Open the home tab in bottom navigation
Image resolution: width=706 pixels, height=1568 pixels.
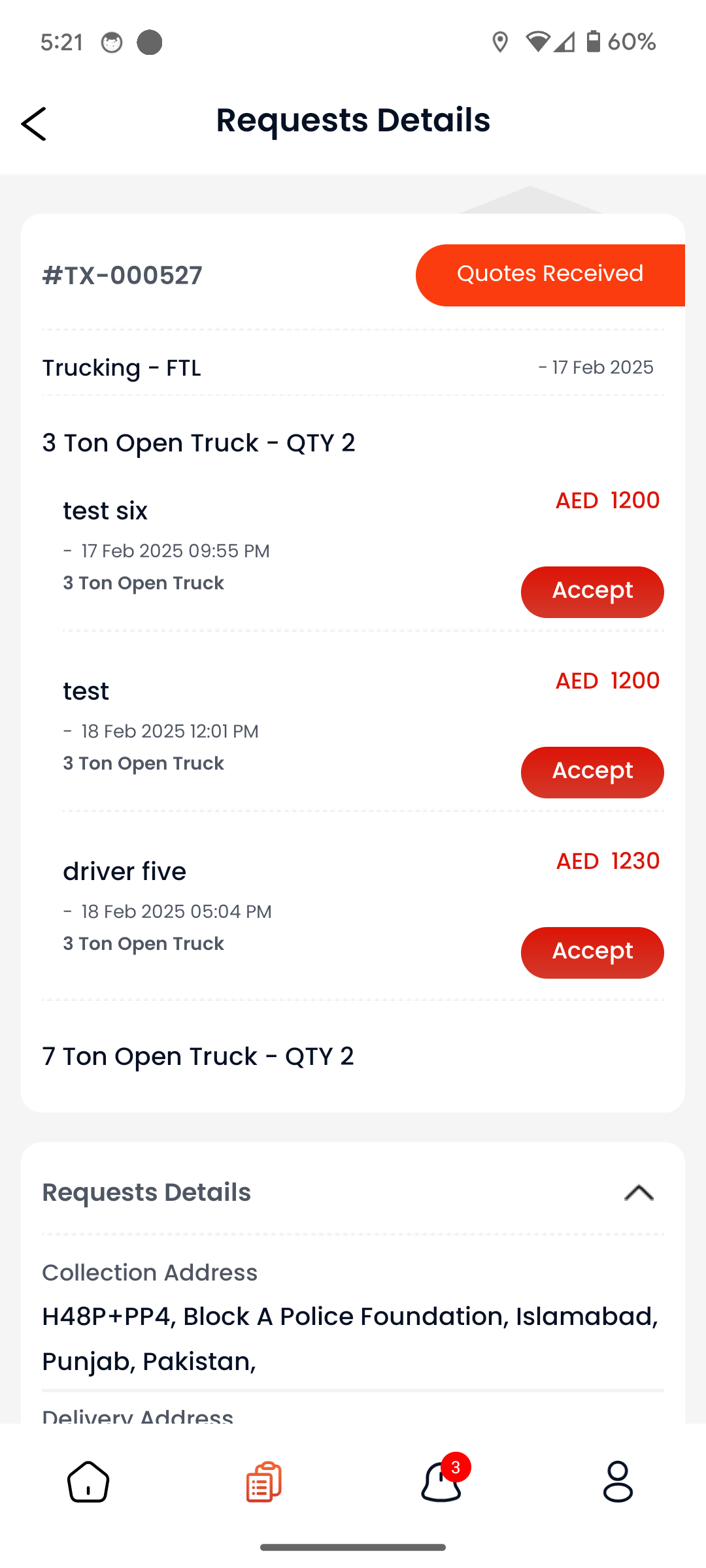tap(88, 1482)
